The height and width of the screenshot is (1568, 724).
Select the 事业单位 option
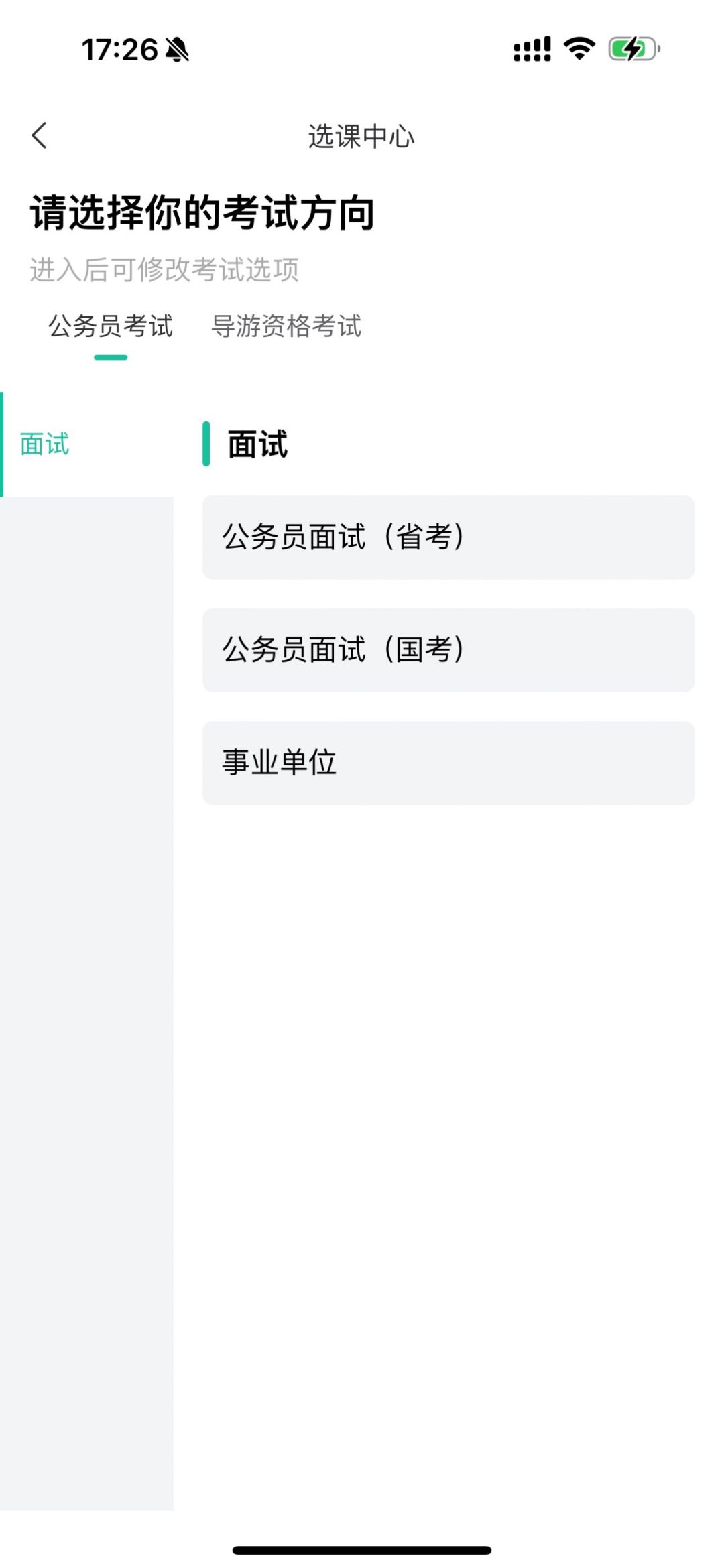pyautogui.click(x=448, y=763)
